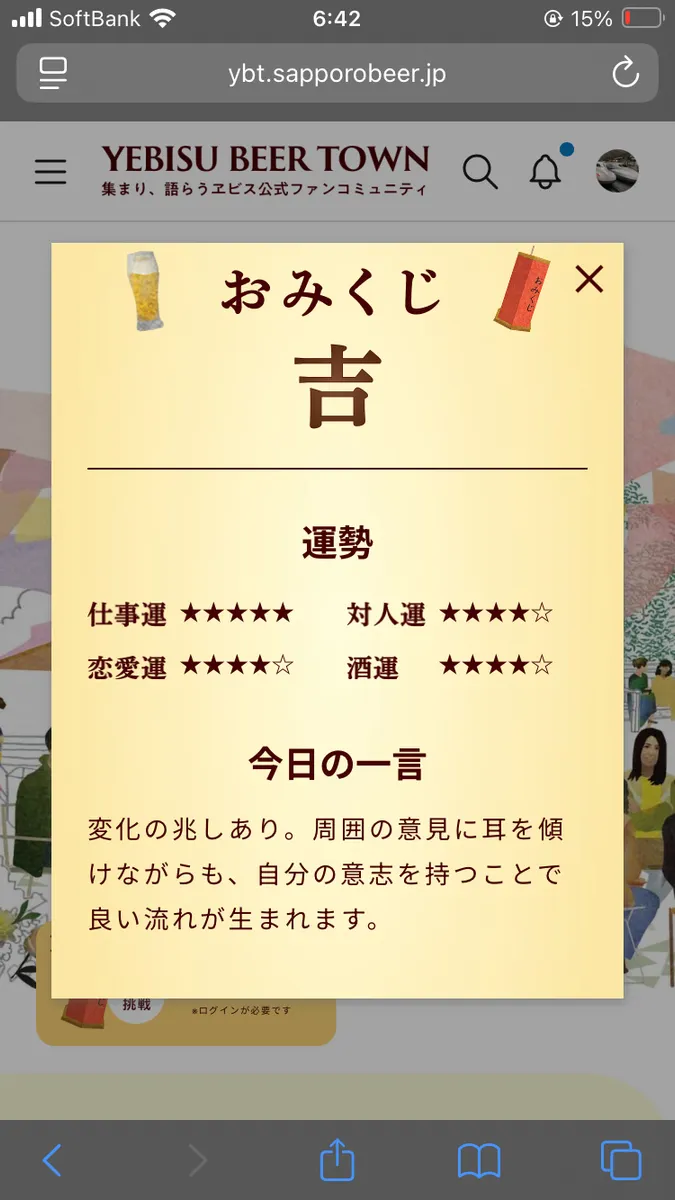Show open Safari tabs
675x1200 pixels.
click(620, 1160)
